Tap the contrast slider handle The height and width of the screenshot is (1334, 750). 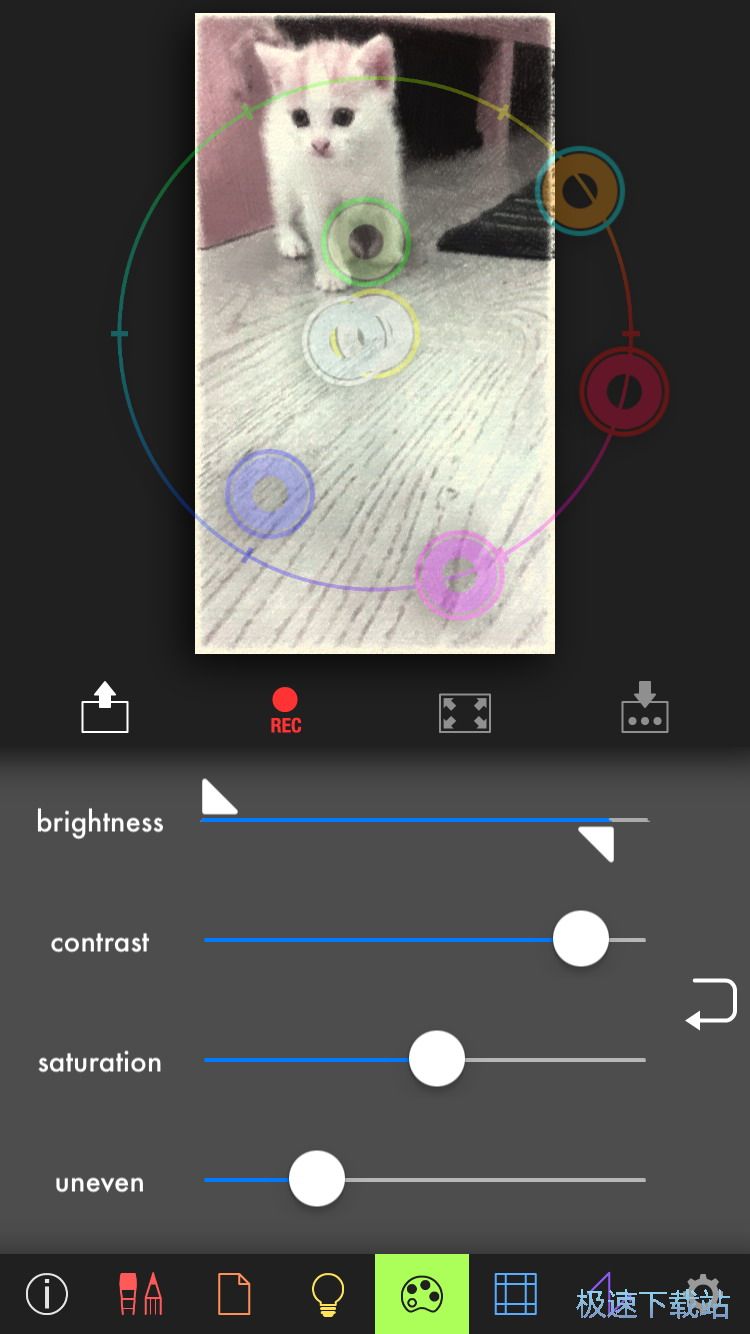(x=581, y=939)
